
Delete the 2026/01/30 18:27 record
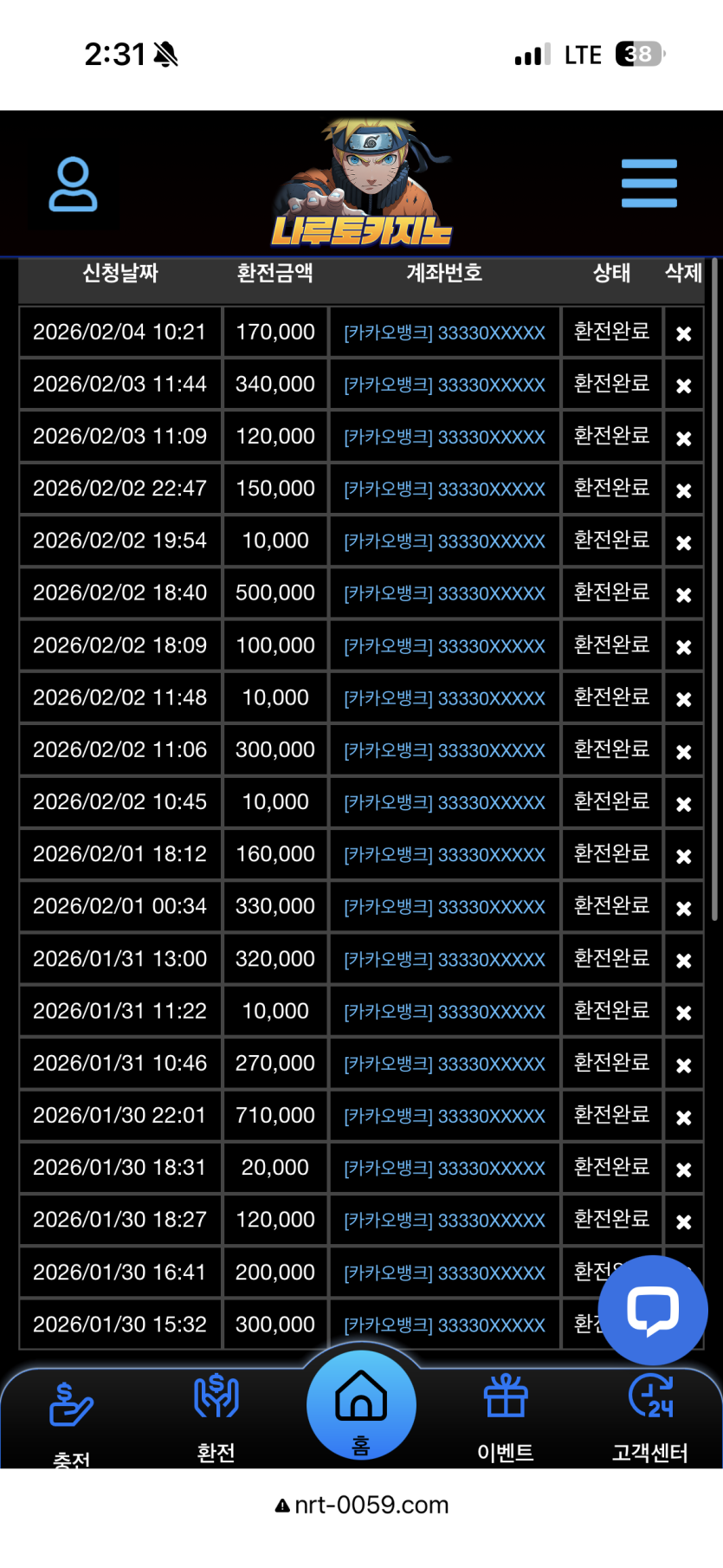point(683,1221)
